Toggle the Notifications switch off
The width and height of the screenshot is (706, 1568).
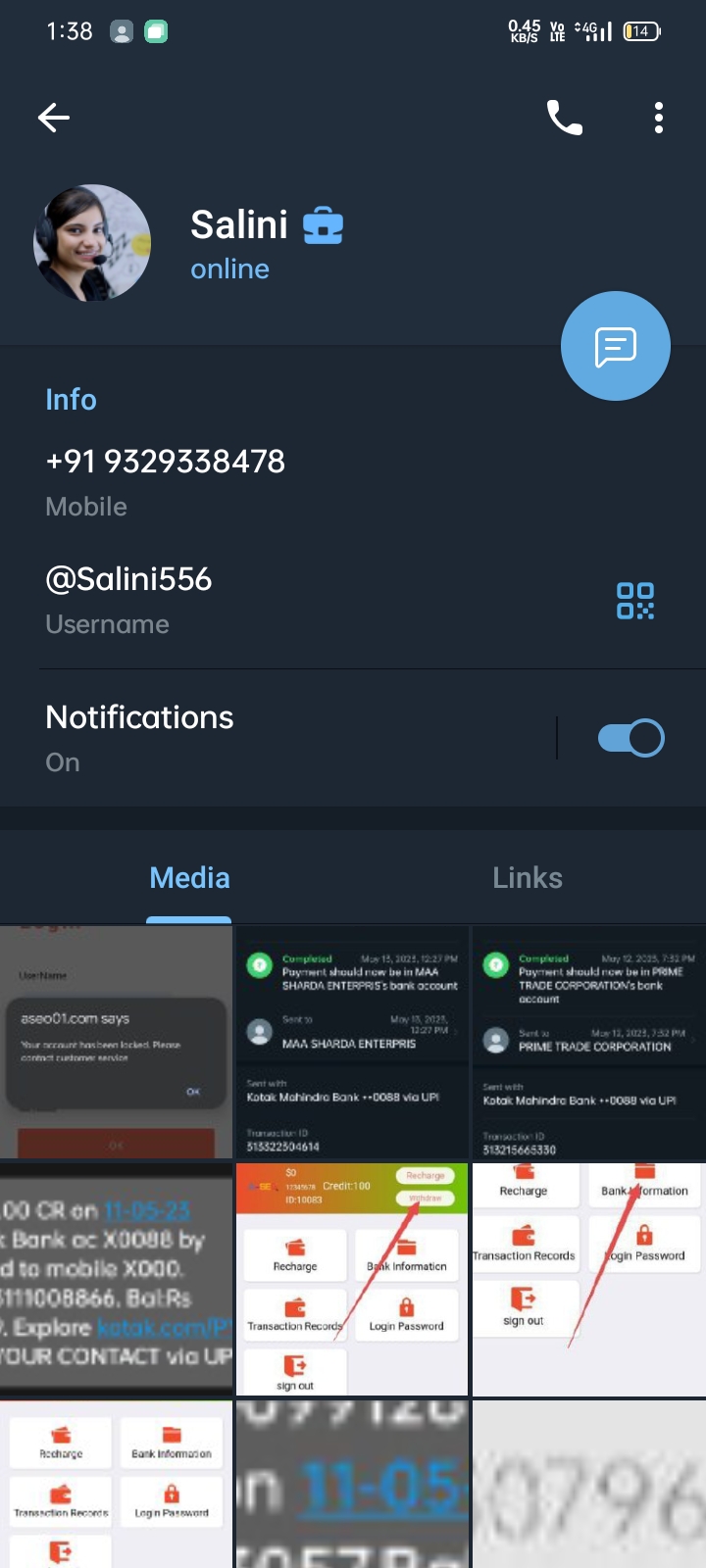click(x=630, y=738)
